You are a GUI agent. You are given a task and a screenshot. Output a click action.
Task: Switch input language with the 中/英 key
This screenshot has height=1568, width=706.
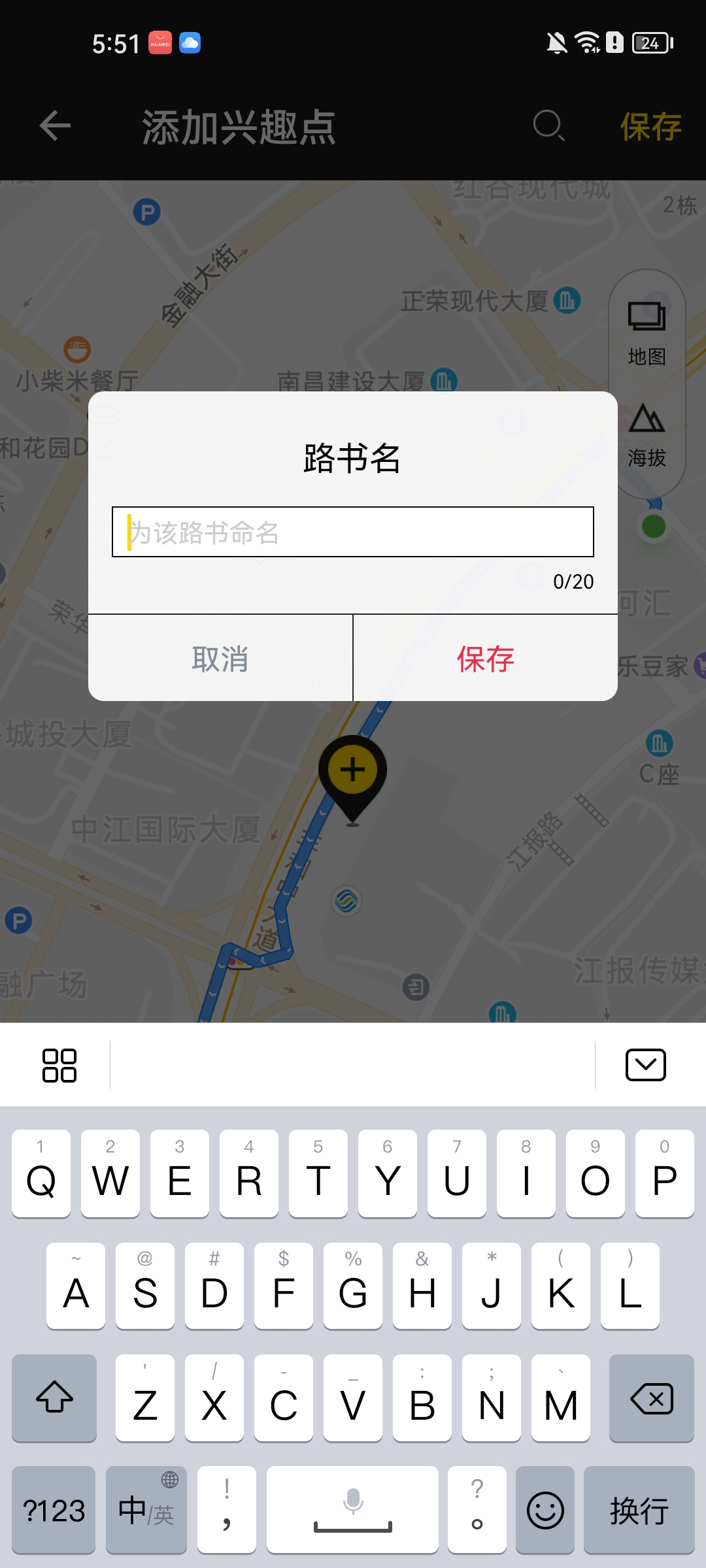click(146, 1511)
